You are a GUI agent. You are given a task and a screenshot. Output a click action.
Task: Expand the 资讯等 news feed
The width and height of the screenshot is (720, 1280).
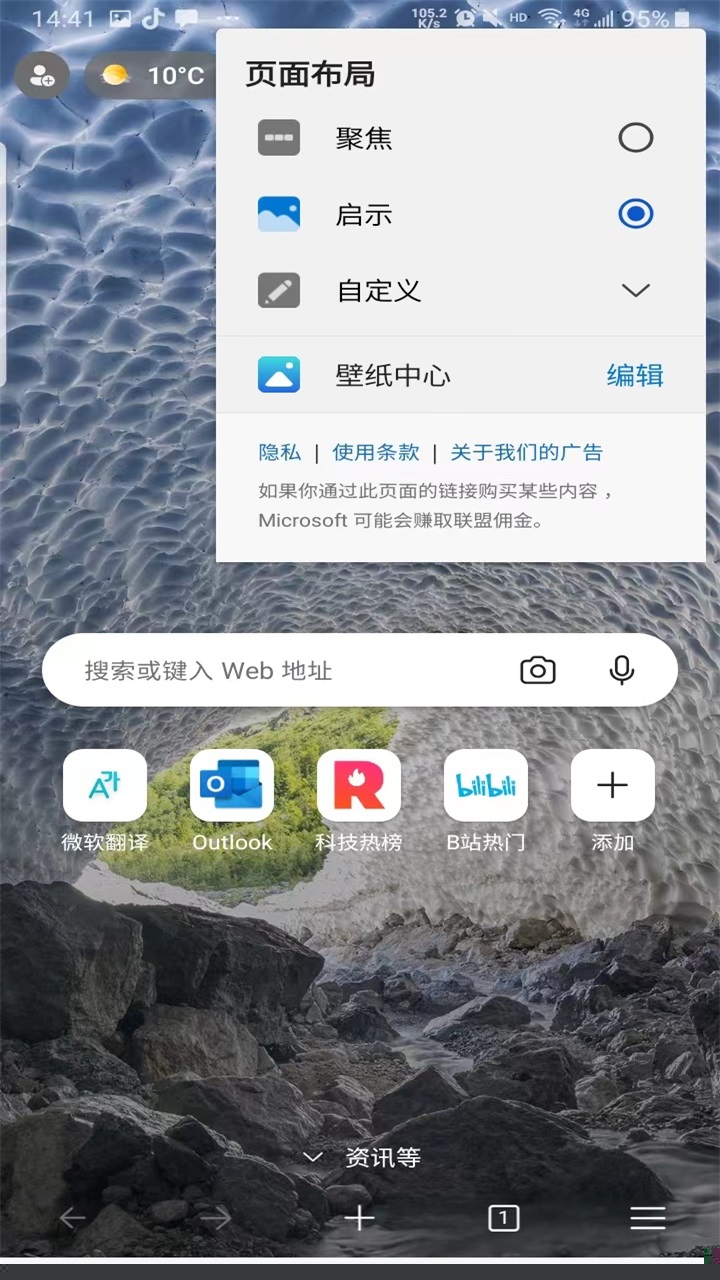point(362,1158)
